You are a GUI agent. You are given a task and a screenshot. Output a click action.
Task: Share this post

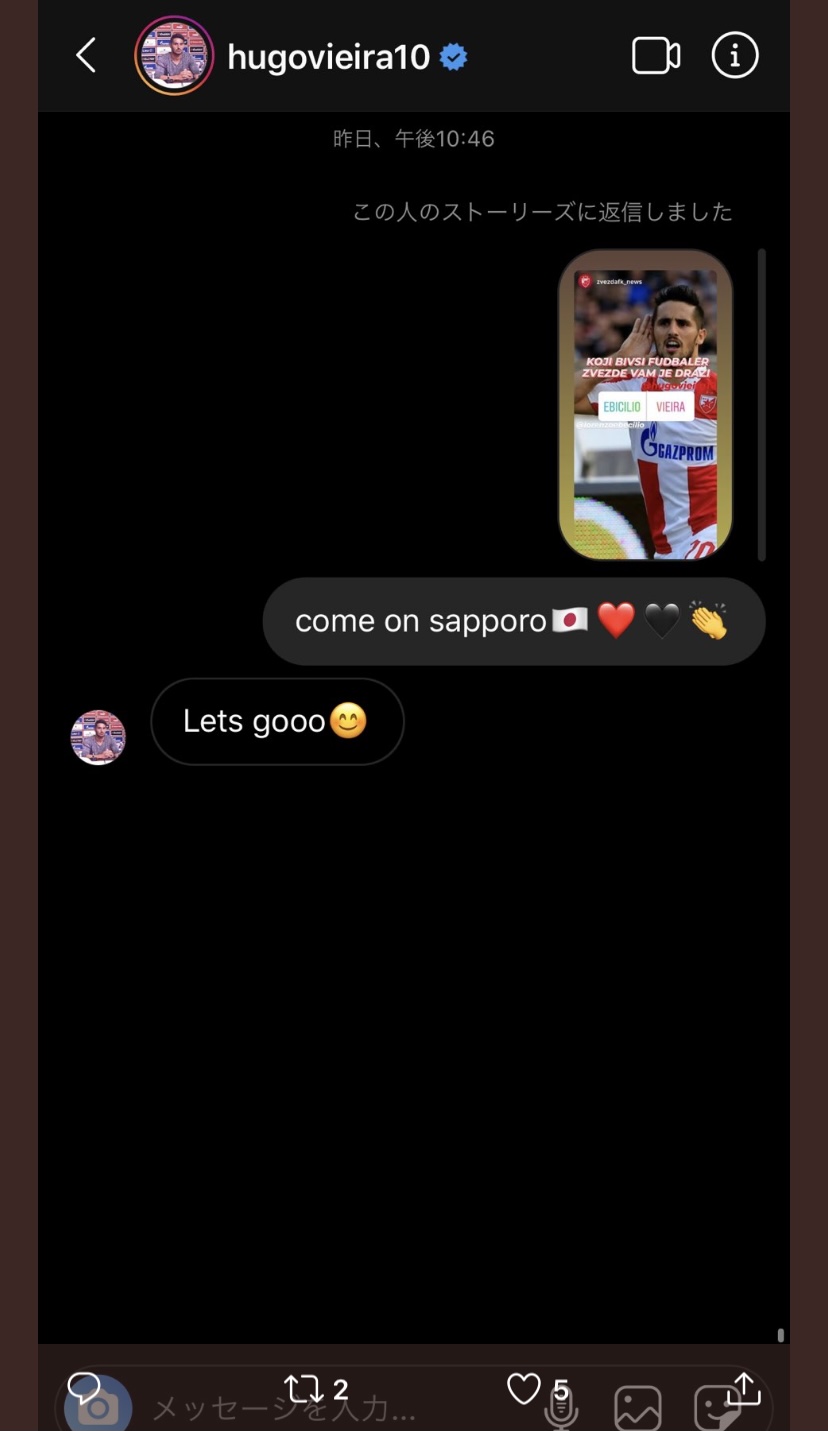point(745,1387)
